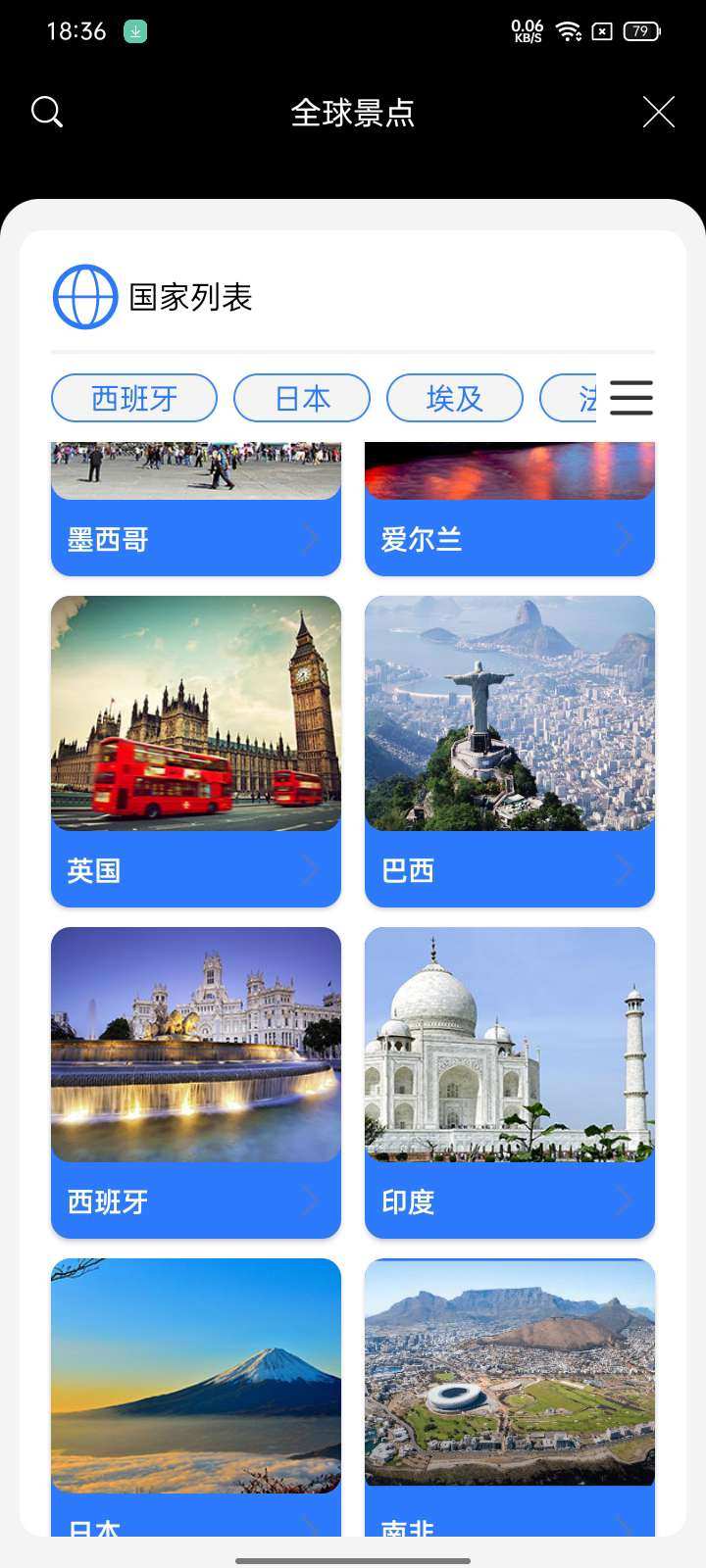This screenshot has width=706, height=1568.
Task: Open the 西班牙 card with fountain photo
Action: point(196,1082)
